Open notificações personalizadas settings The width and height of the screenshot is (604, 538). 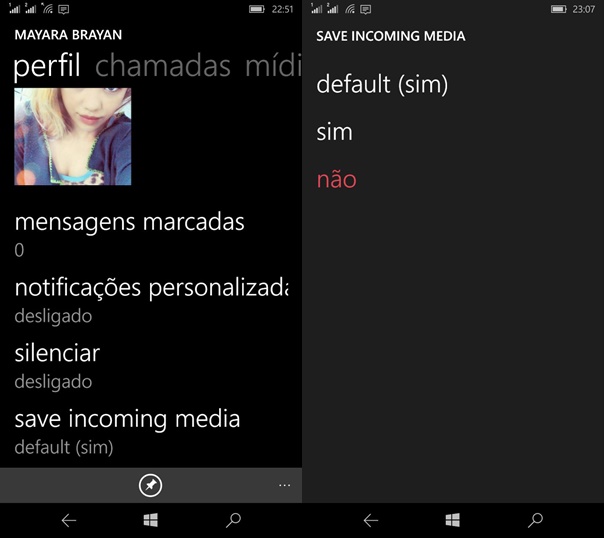click(150, 299)
